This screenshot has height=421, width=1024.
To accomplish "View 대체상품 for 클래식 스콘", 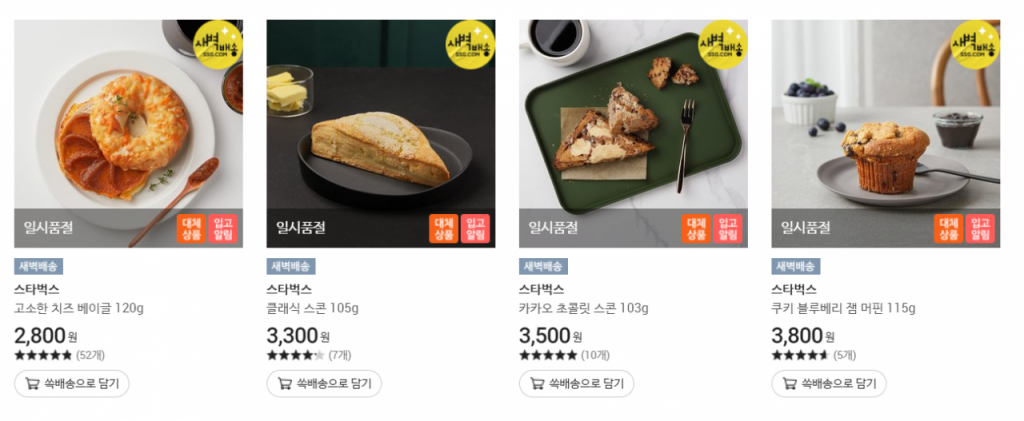I will pyautogui.click(x=443, y=229).
